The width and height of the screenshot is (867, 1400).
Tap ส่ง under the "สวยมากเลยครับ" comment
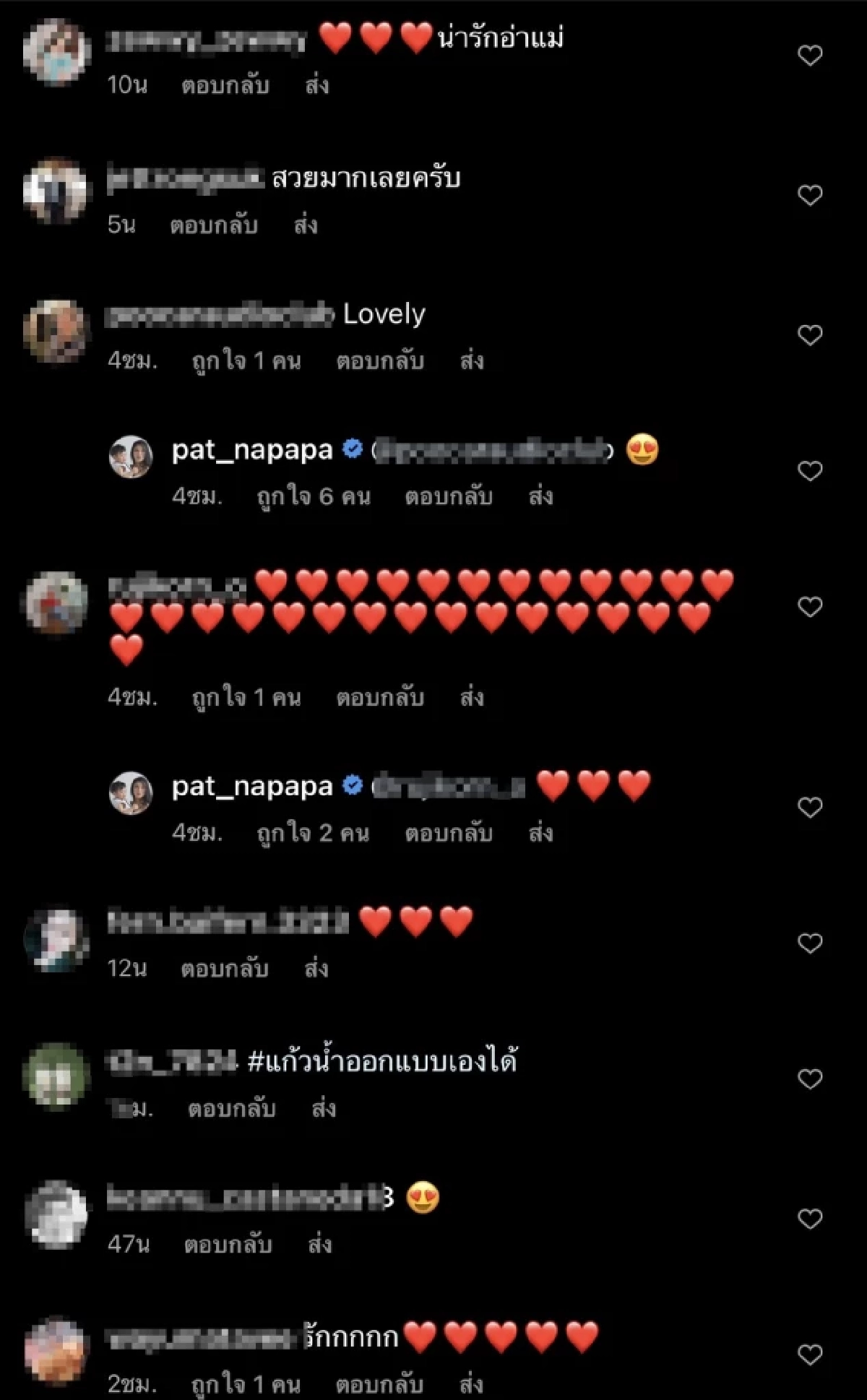(x=306, y=224)
